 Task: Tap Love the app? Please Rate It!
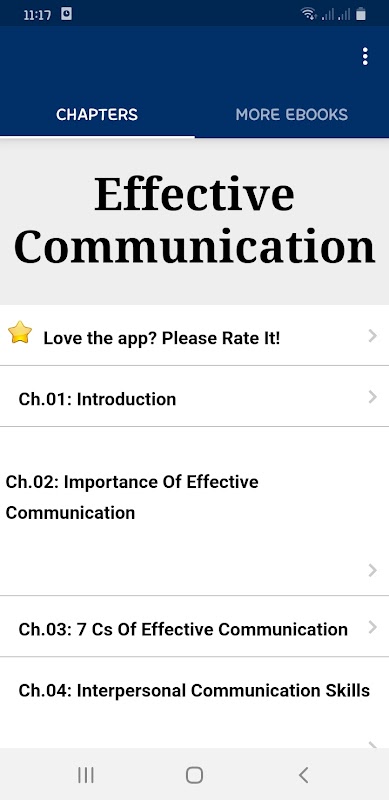pos(194,336)
